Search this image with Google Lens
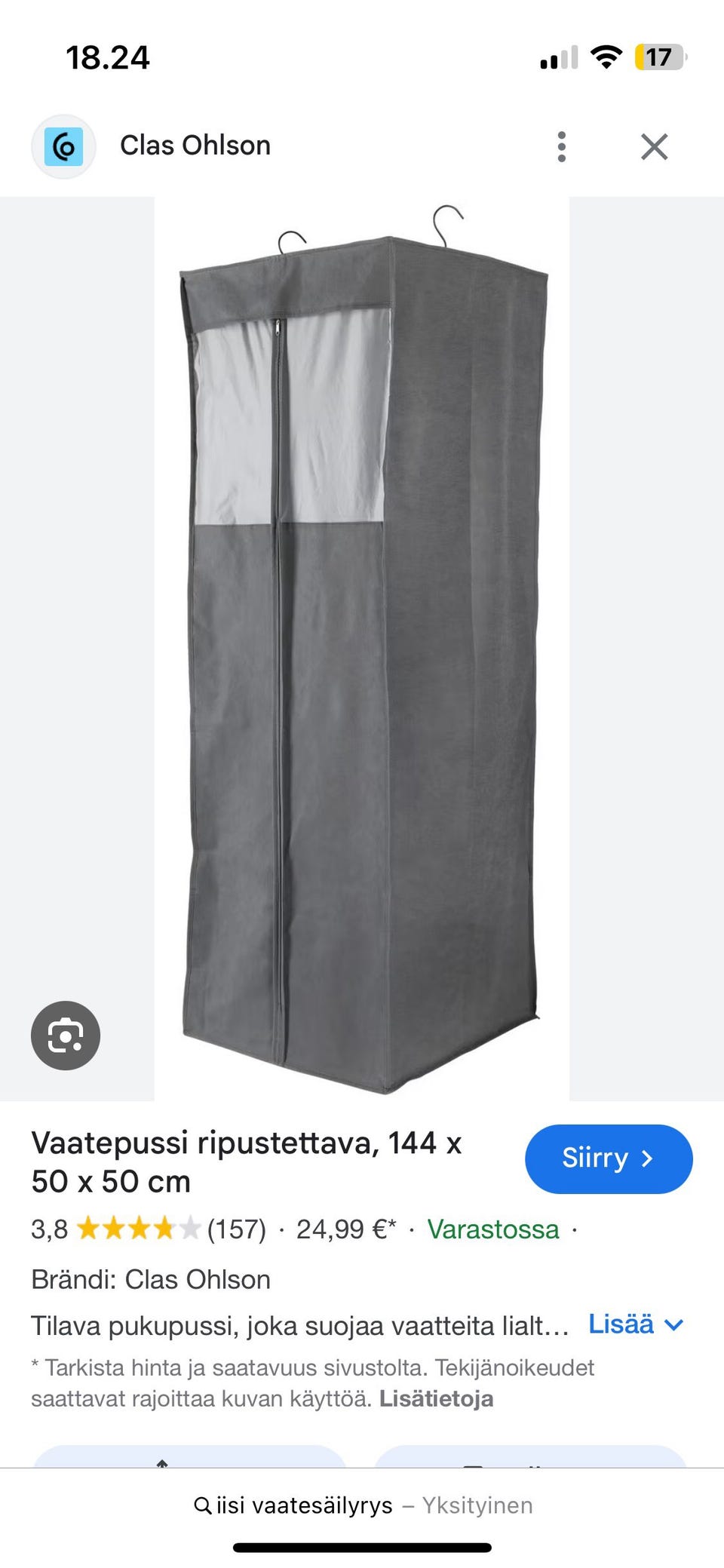724x1568 pixels. pos(66,1035)
